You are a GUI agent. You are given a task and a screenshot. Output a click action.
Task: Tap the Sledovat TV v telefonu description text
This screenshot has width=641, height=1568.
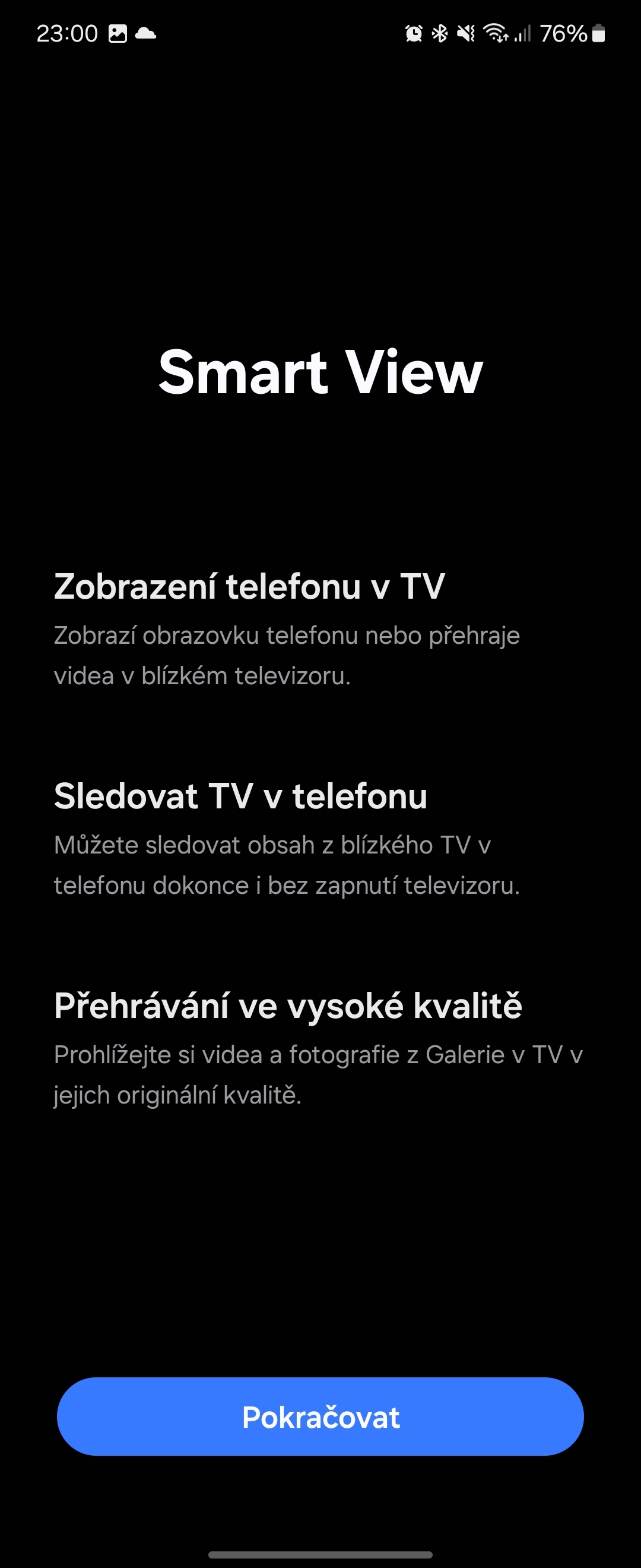pyautogui.click(x=286, y=864)
